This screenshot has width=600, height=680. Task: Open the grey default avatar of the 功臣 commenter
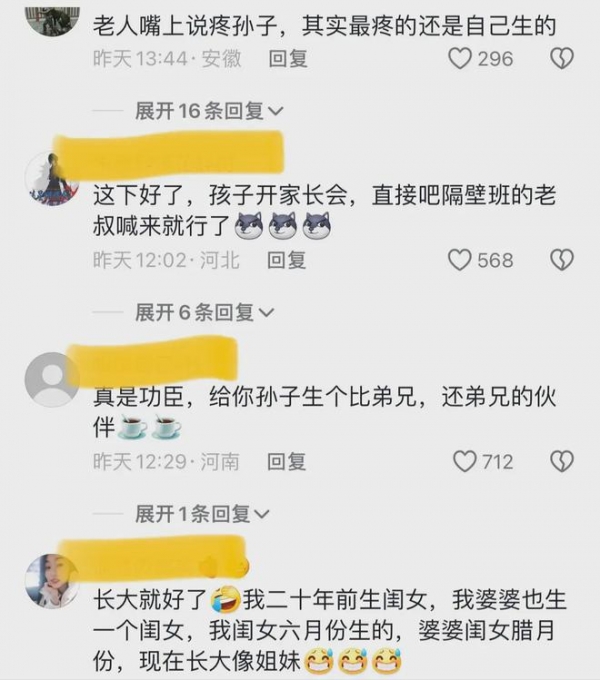point(52,379)
